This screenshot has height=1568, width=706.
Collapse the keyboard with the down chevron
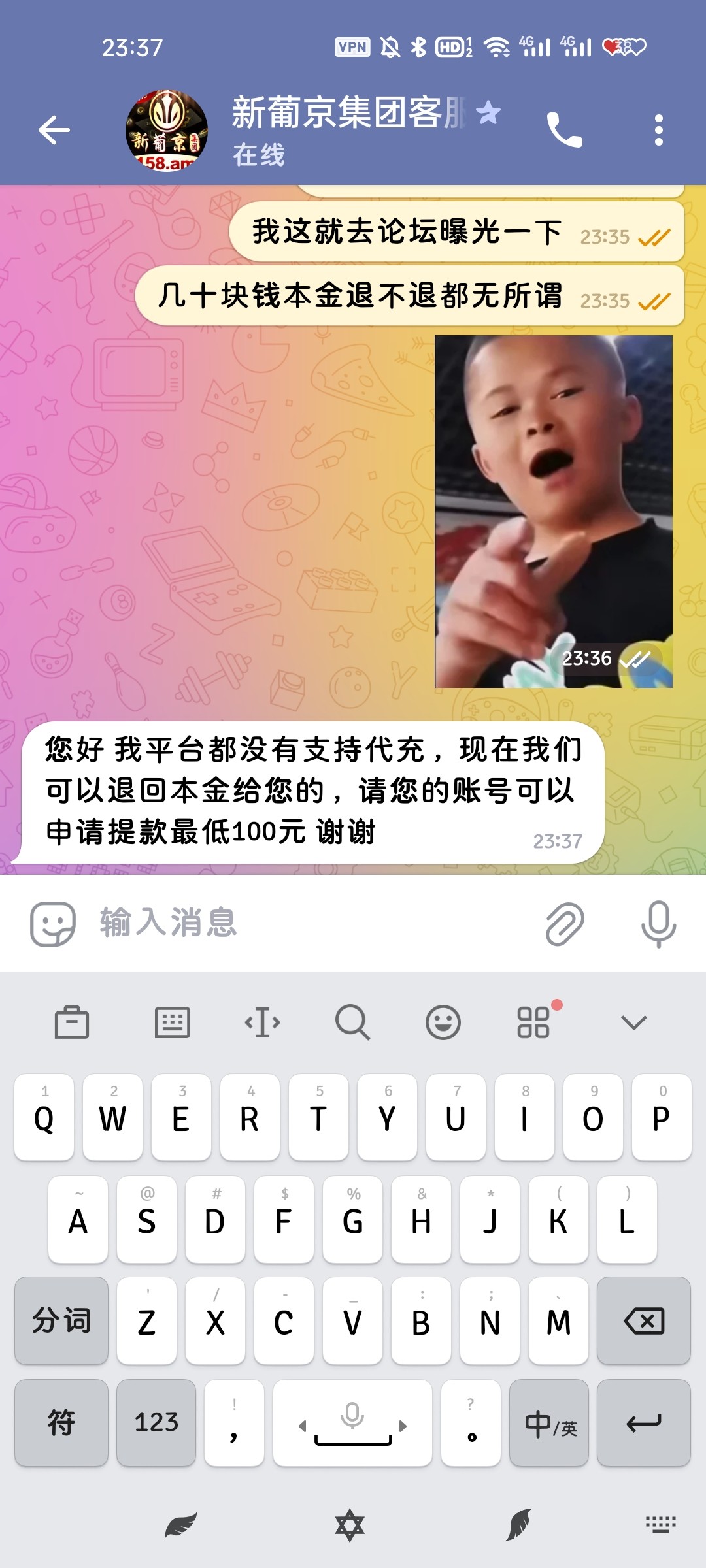pos(633,1022)
